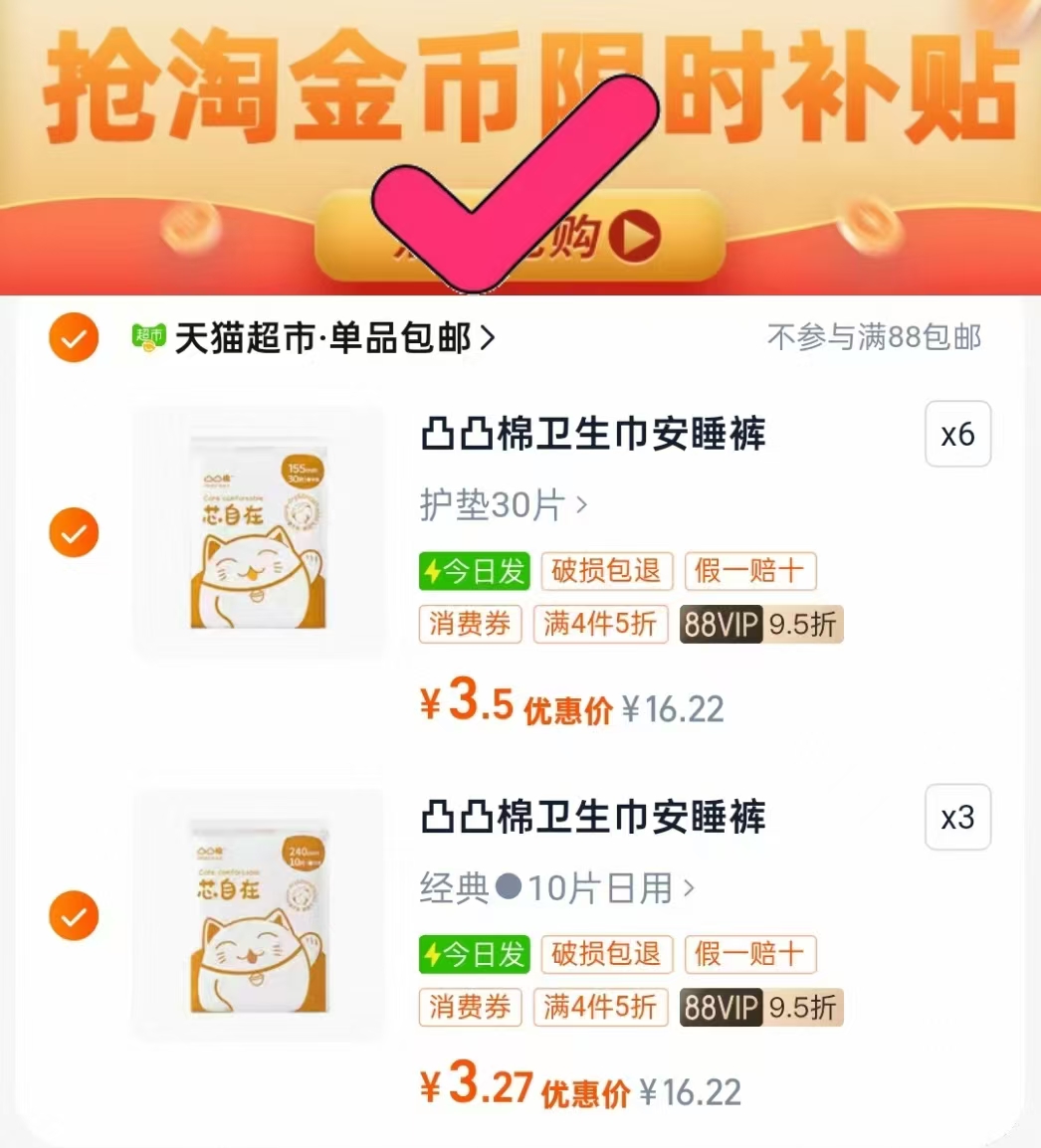Deselect the 经典10片日用 product's selection circle

coord(73,915)
